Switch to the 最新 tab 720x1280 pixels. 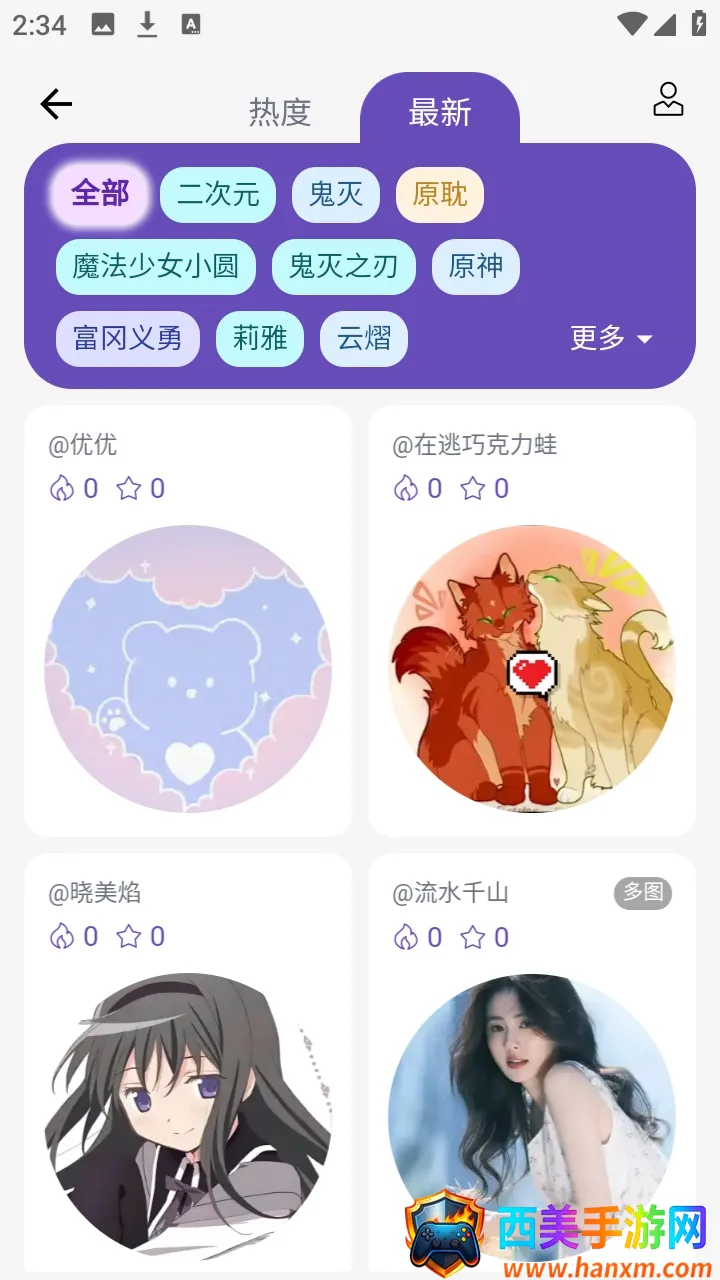(440, 112)
